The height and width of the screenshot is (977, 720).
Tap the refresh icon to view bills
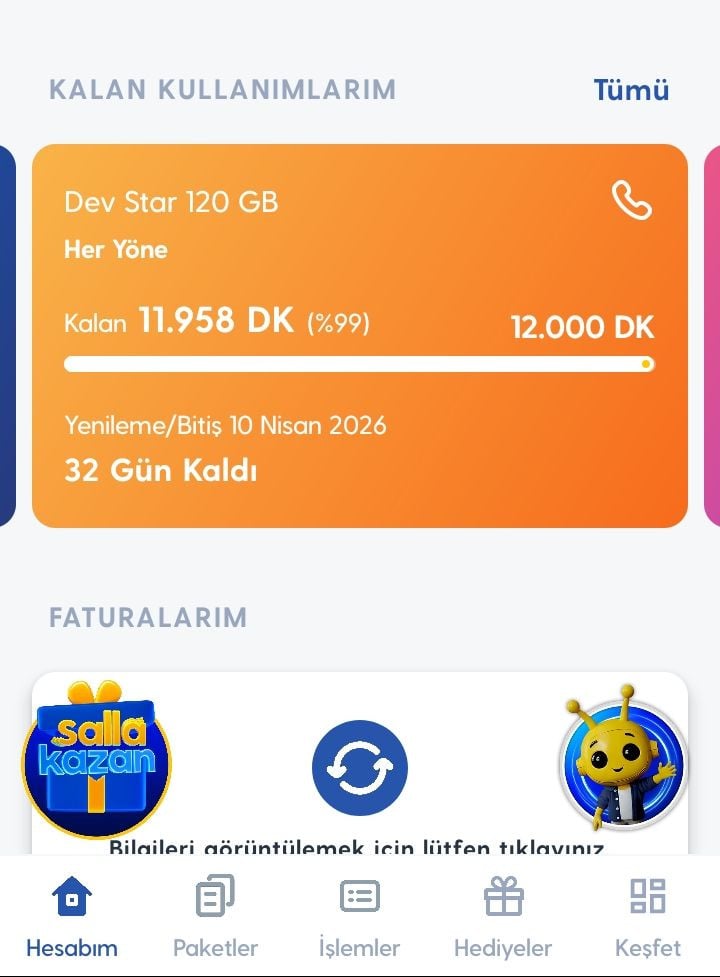(360, 768)
